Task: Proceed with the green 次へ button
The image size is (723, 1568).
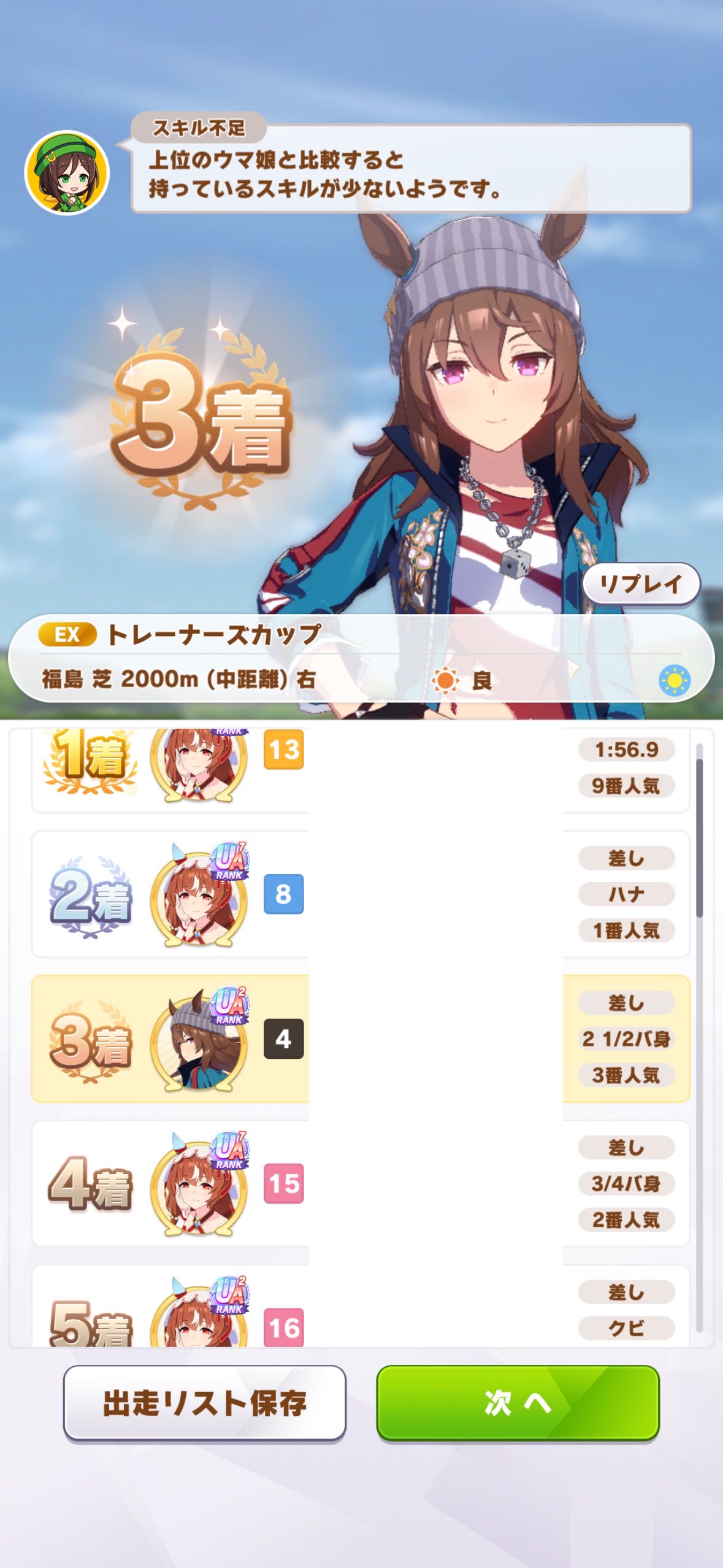Action: [x=518, y=1402]
